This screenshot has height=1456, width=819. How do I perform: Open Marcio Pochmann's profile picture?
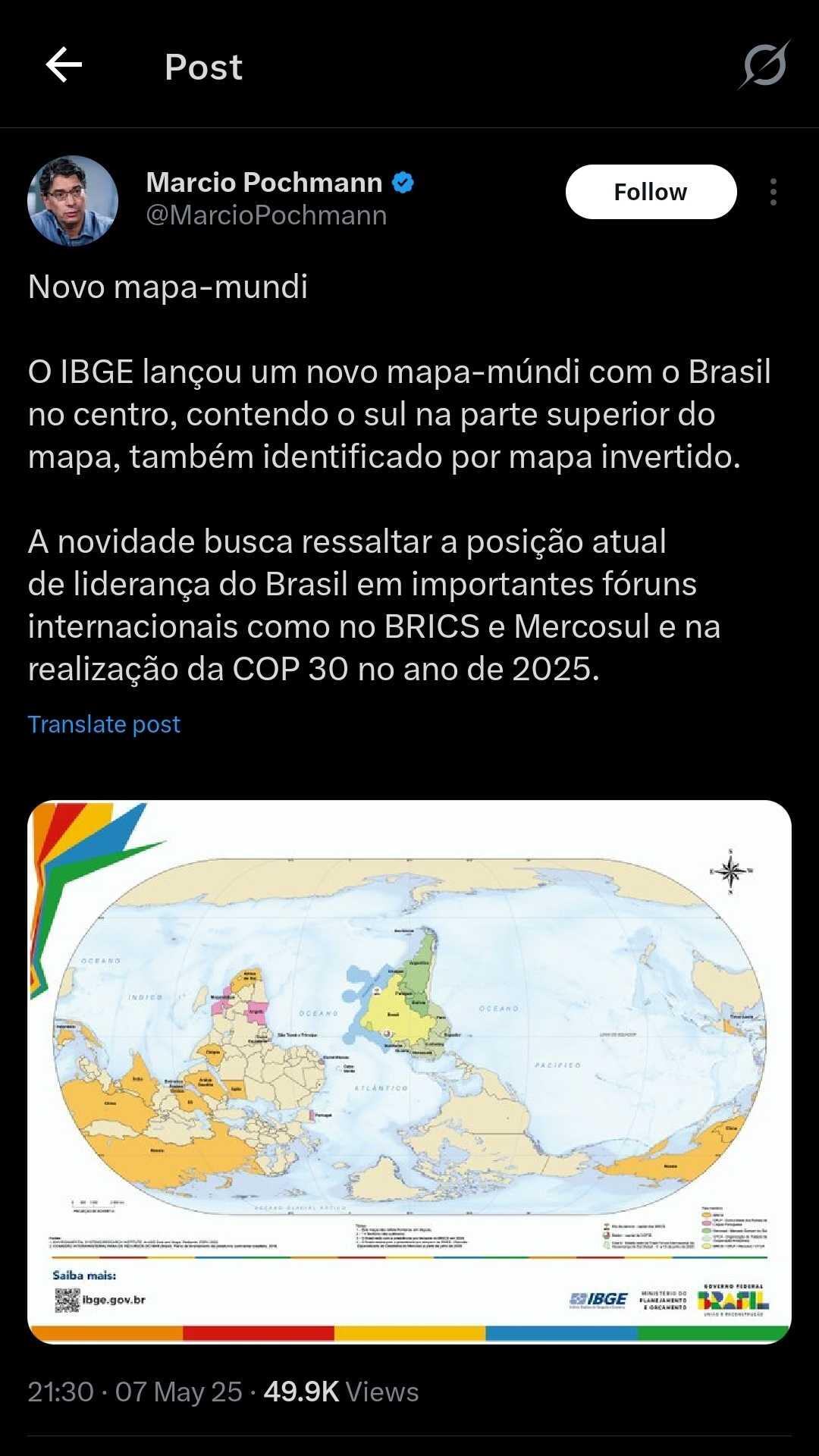(73, 201)
